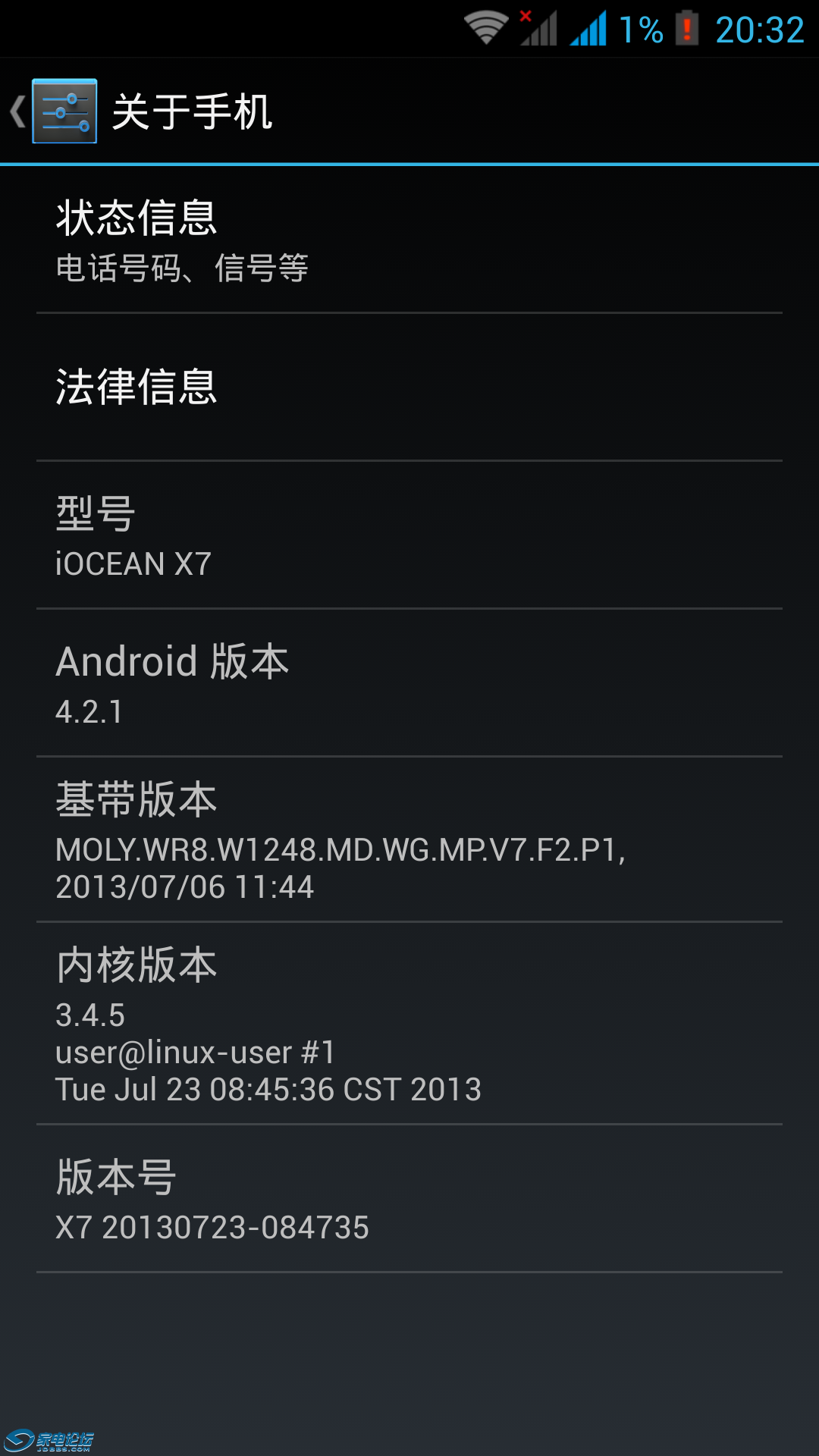Viewport: 819px width, 1456px height.
Task: Click the back chevron in the title bar
Action: [17, 110]
